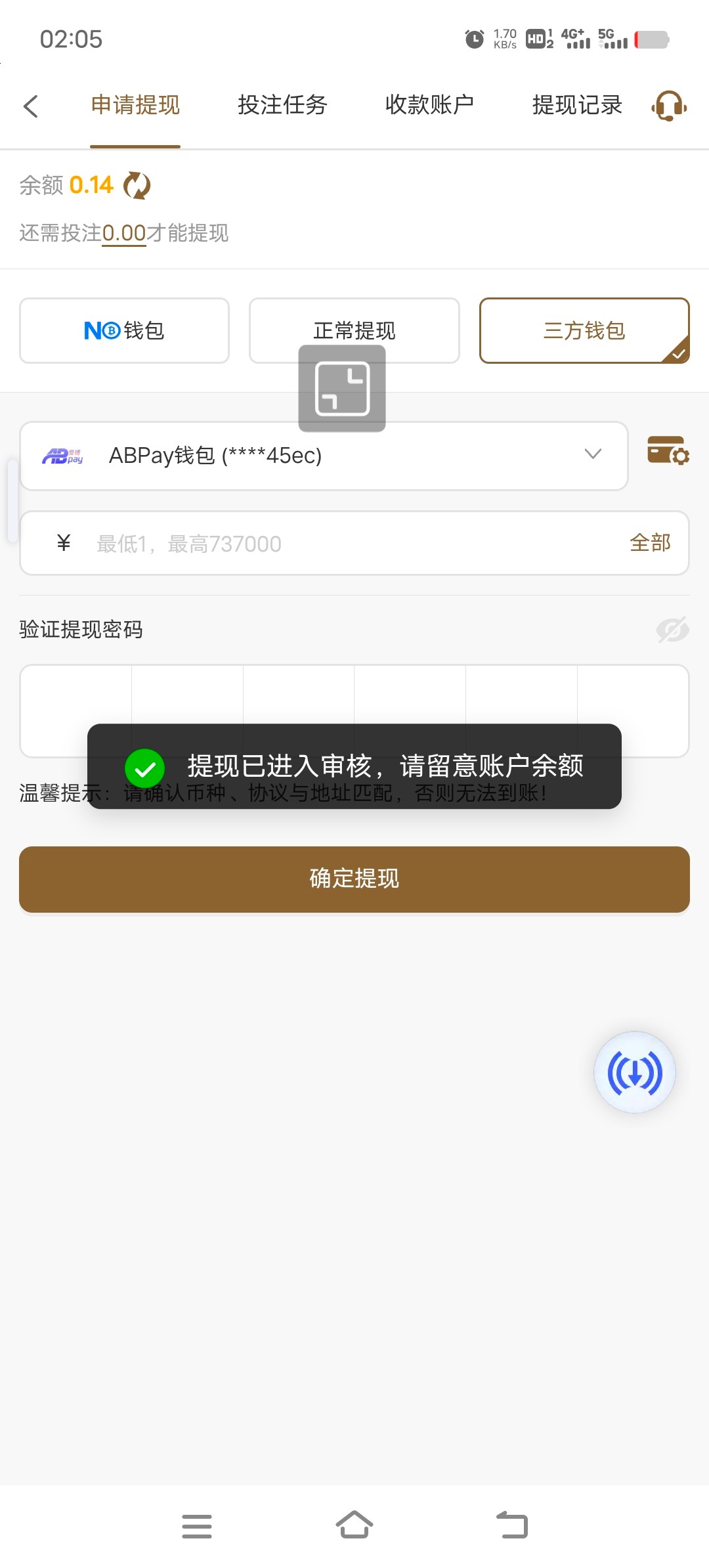Select the 三方钱包 option
The width and height of the screenshot is (709, 1568).
click(x=584, y=330)
